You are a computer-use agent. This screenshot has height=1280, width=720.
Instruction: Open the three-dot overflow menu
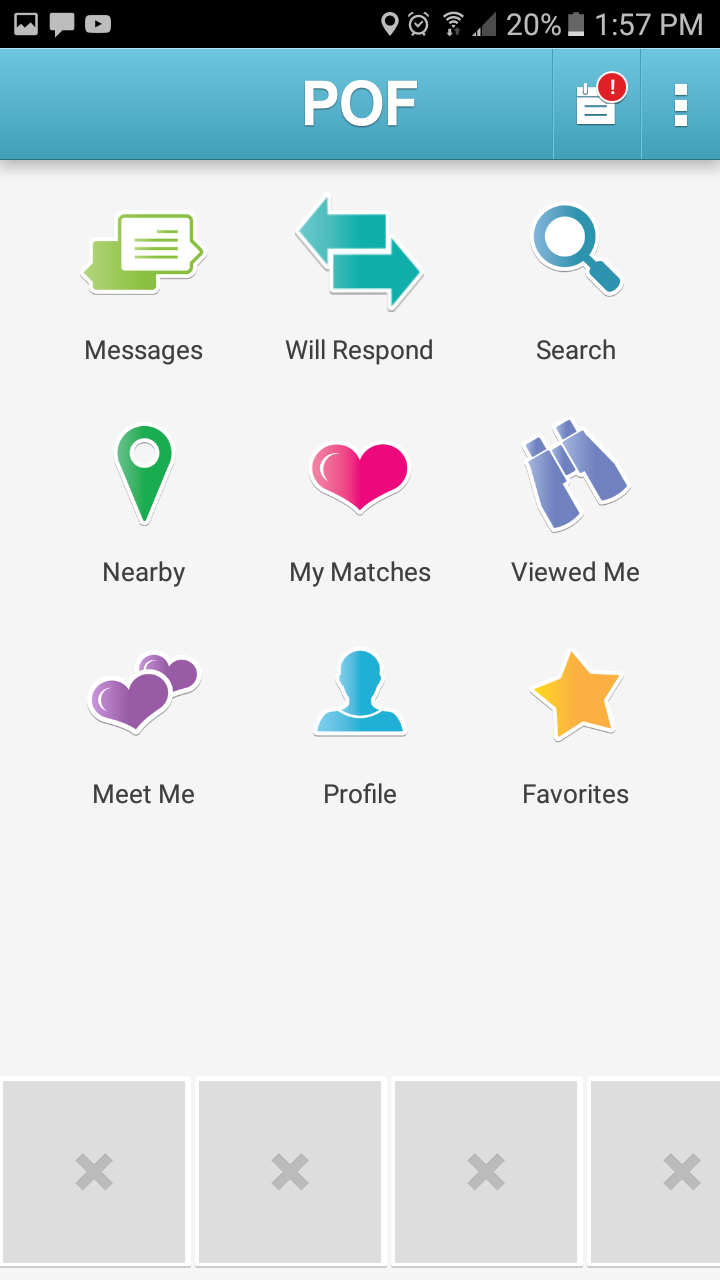681,104
